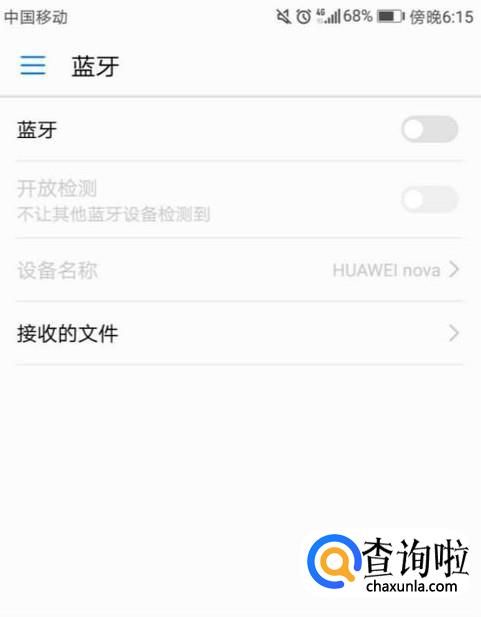
Task: Open the 接收的文件 row
Action: [x=239, y=333]
